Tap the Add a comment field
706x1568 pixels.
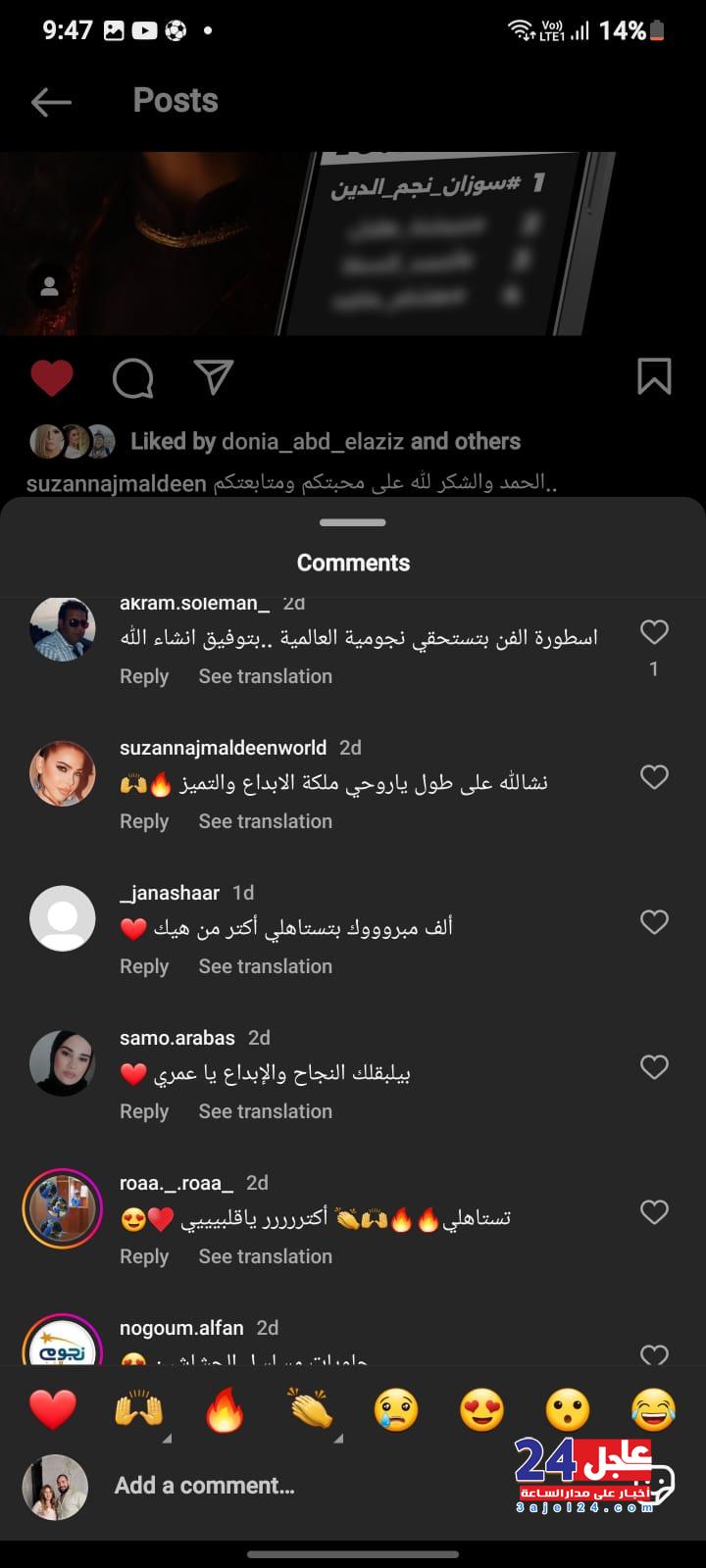tap(294, 1486)
